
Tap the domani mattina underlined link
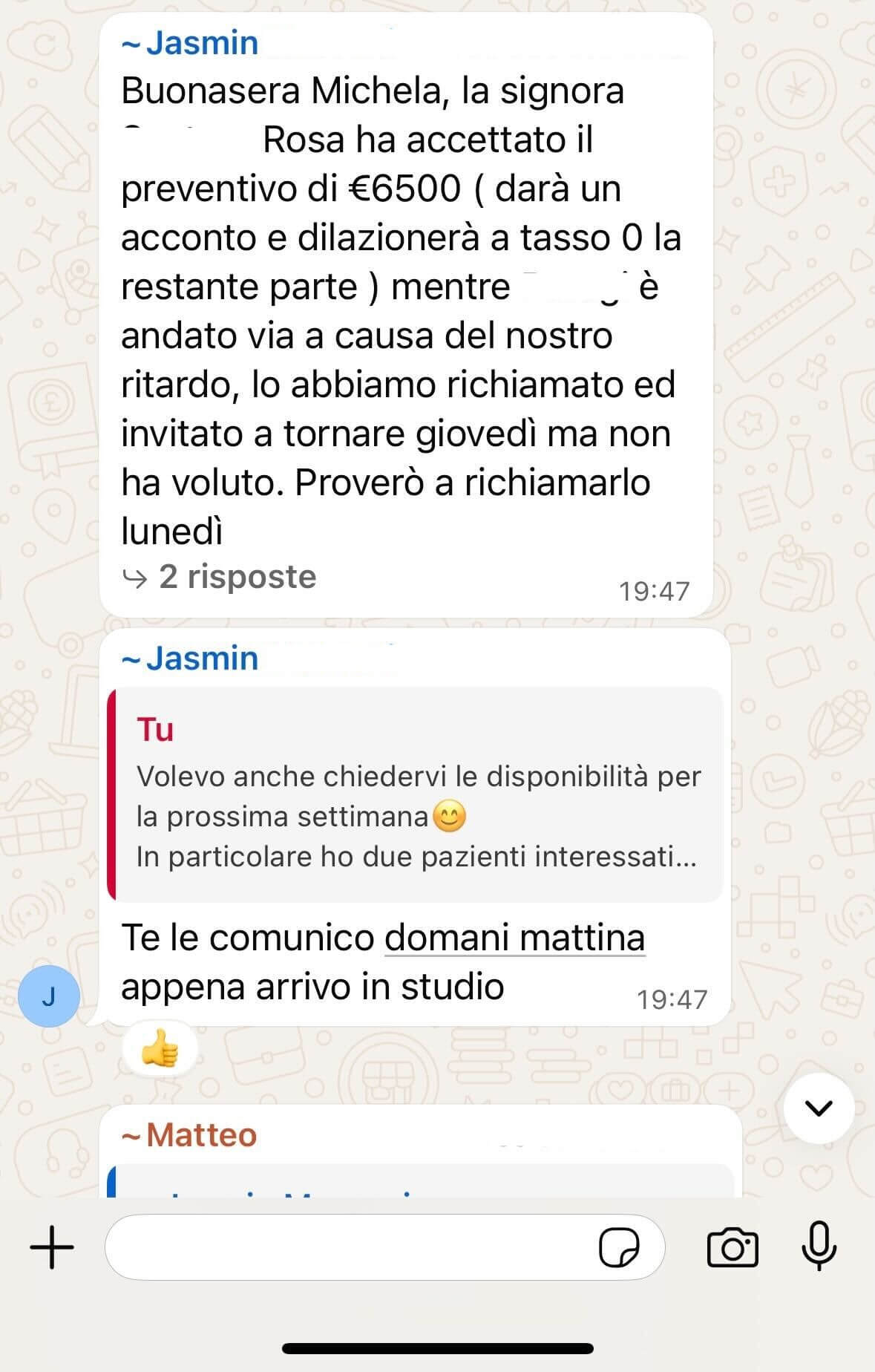[514, 938]
